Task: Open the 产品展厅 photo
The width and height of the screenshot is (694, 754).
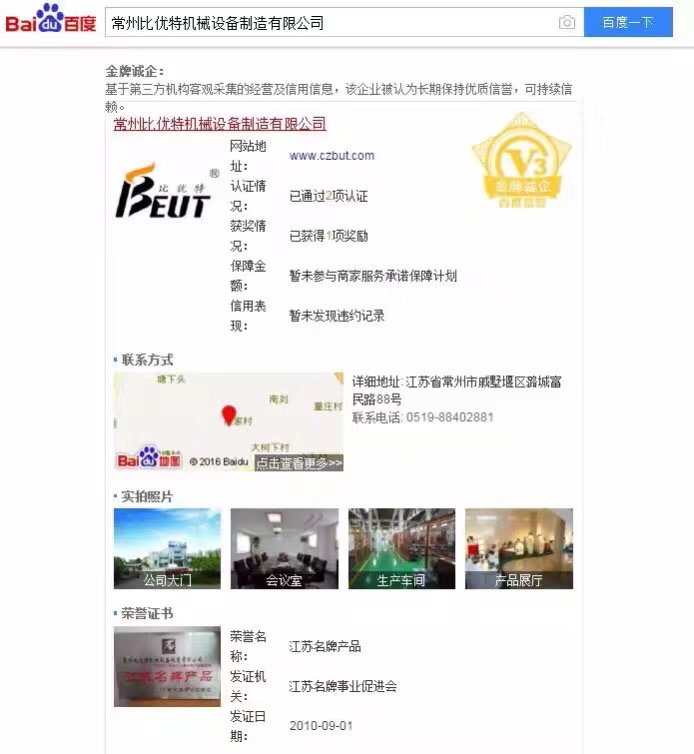Action: click(519, 548)
